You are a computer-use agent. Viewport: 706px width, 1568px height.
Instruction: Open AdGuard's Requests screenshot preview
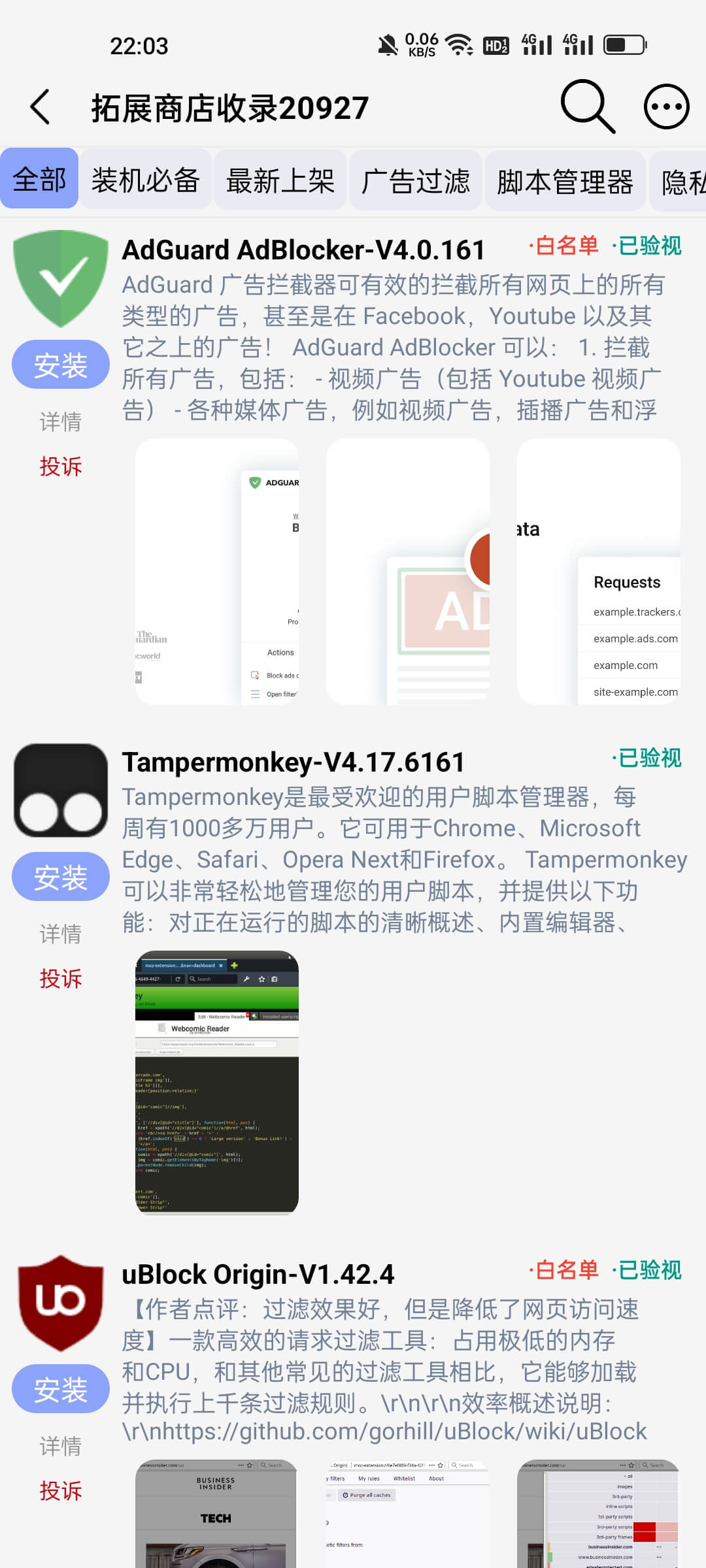[598, 572]
